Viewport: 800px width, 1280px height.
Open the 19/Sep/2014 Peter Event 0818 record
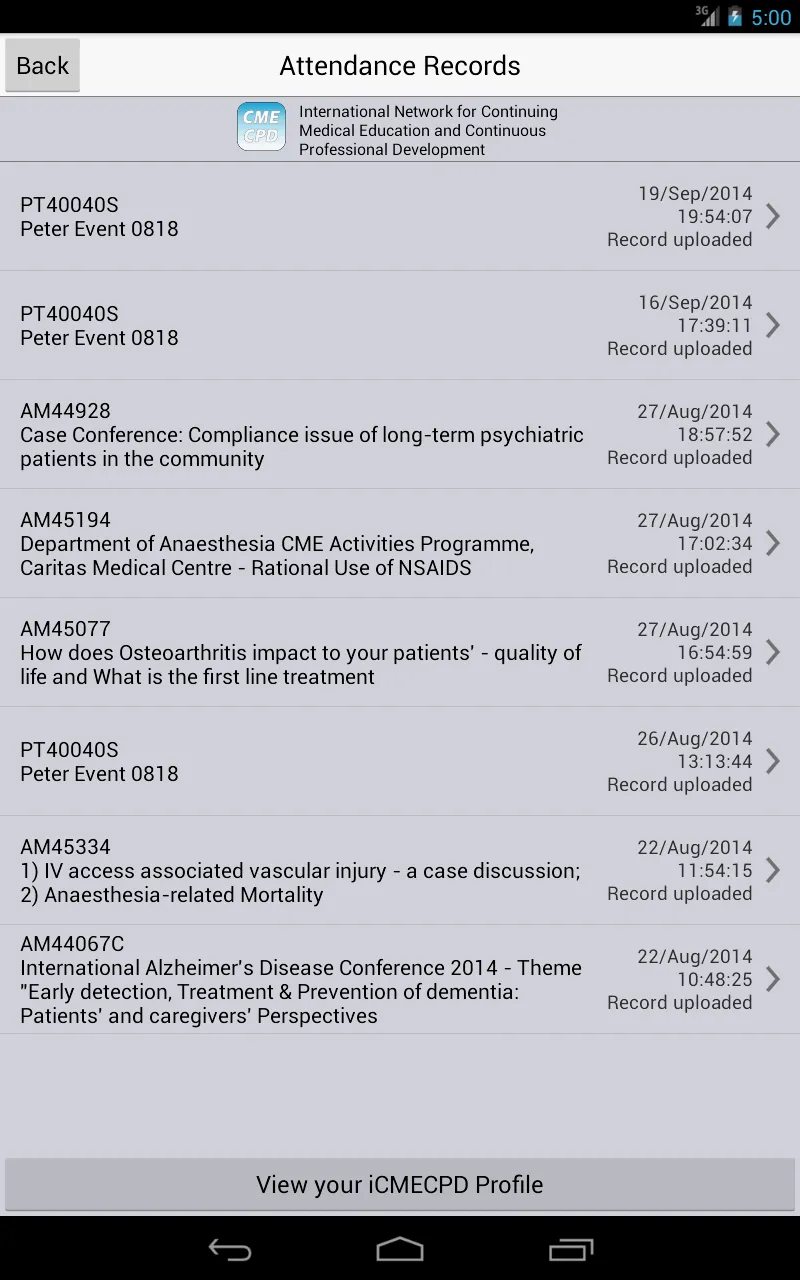[400, 216]
